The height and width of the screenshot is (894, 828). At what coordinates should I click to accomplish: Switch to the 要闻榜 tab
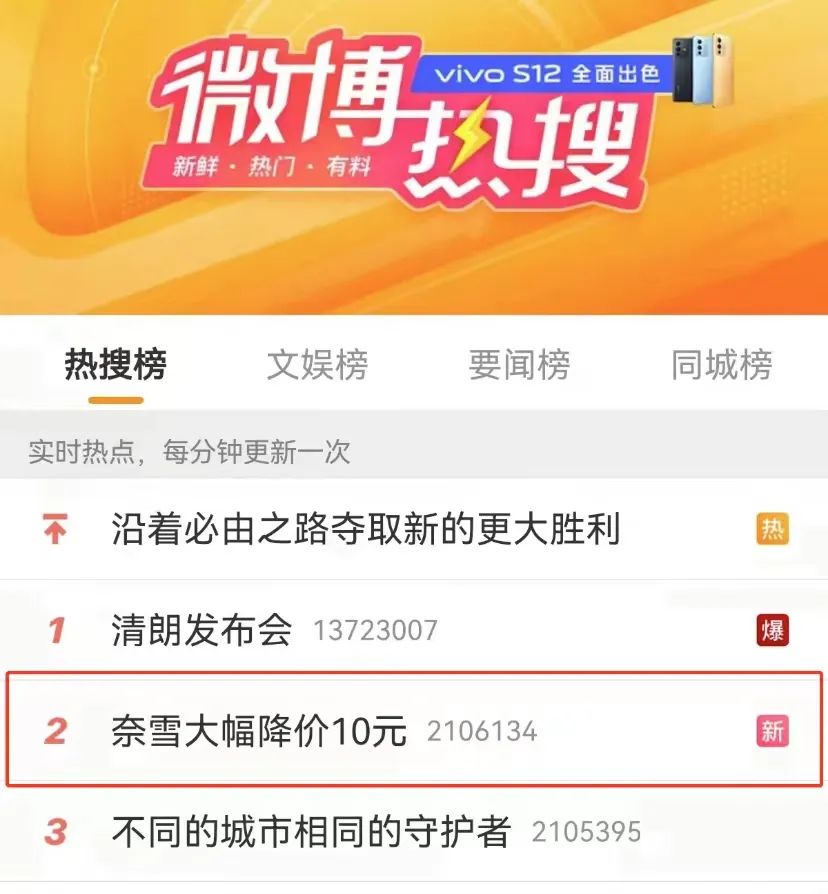[520, 367]
